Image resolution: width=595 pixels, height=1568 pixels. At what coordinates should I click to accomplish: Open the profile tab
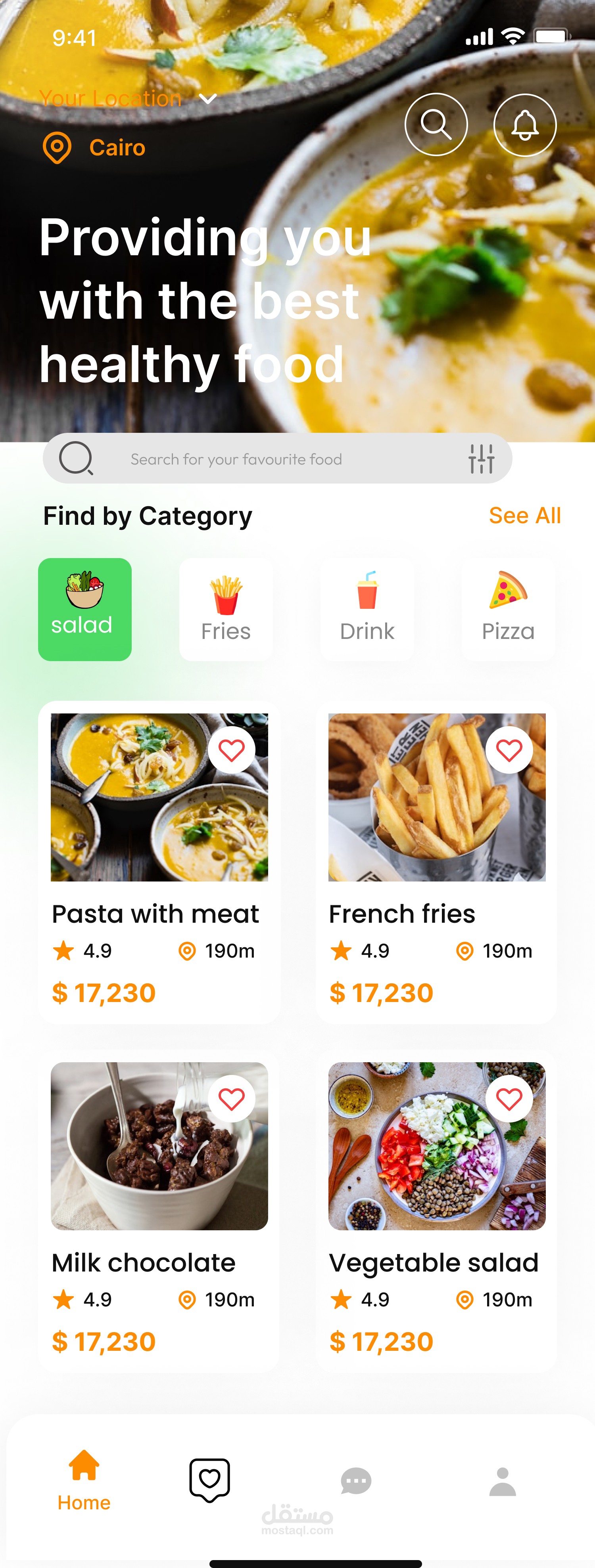click(503, 1481)
